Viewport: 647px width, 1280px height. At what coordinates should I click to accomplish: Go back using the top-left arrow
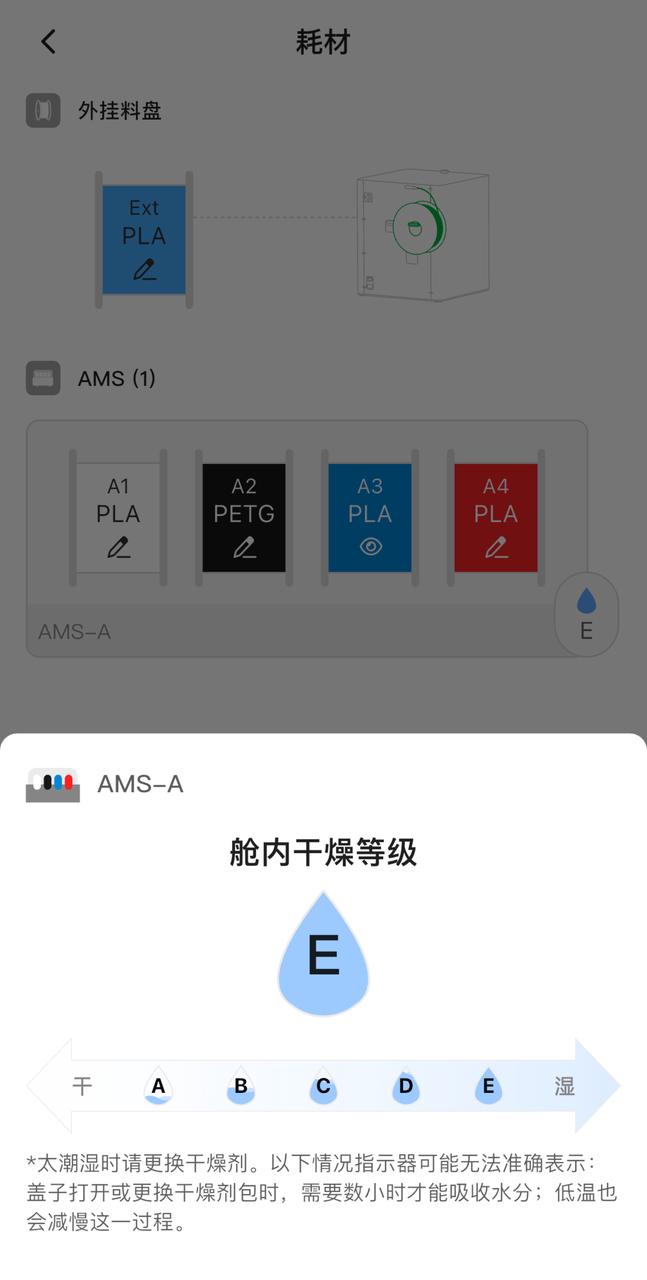(48, 42)
